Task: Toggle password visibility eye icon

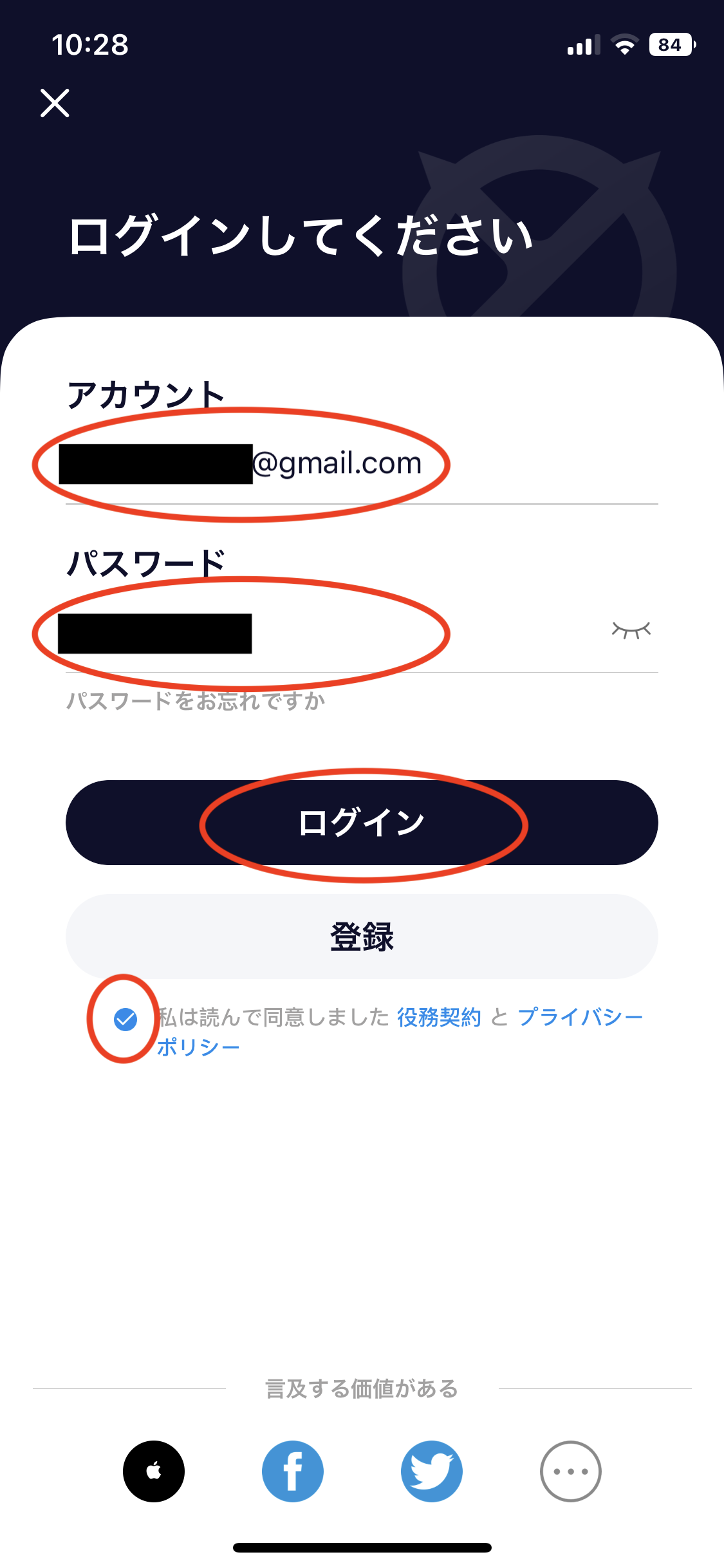Action: [x=631, y=630]
